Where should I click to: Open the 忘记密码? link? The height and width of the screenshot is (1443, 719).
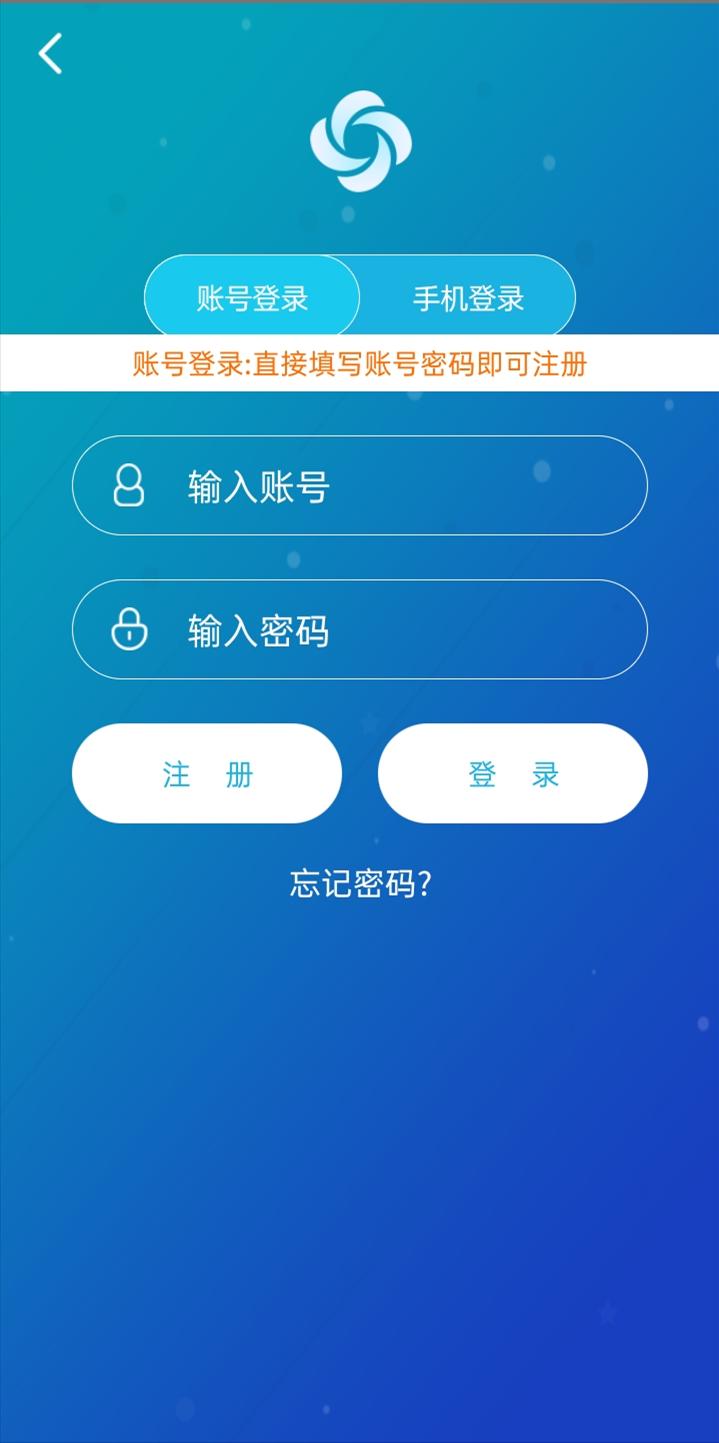coord(360,884)
